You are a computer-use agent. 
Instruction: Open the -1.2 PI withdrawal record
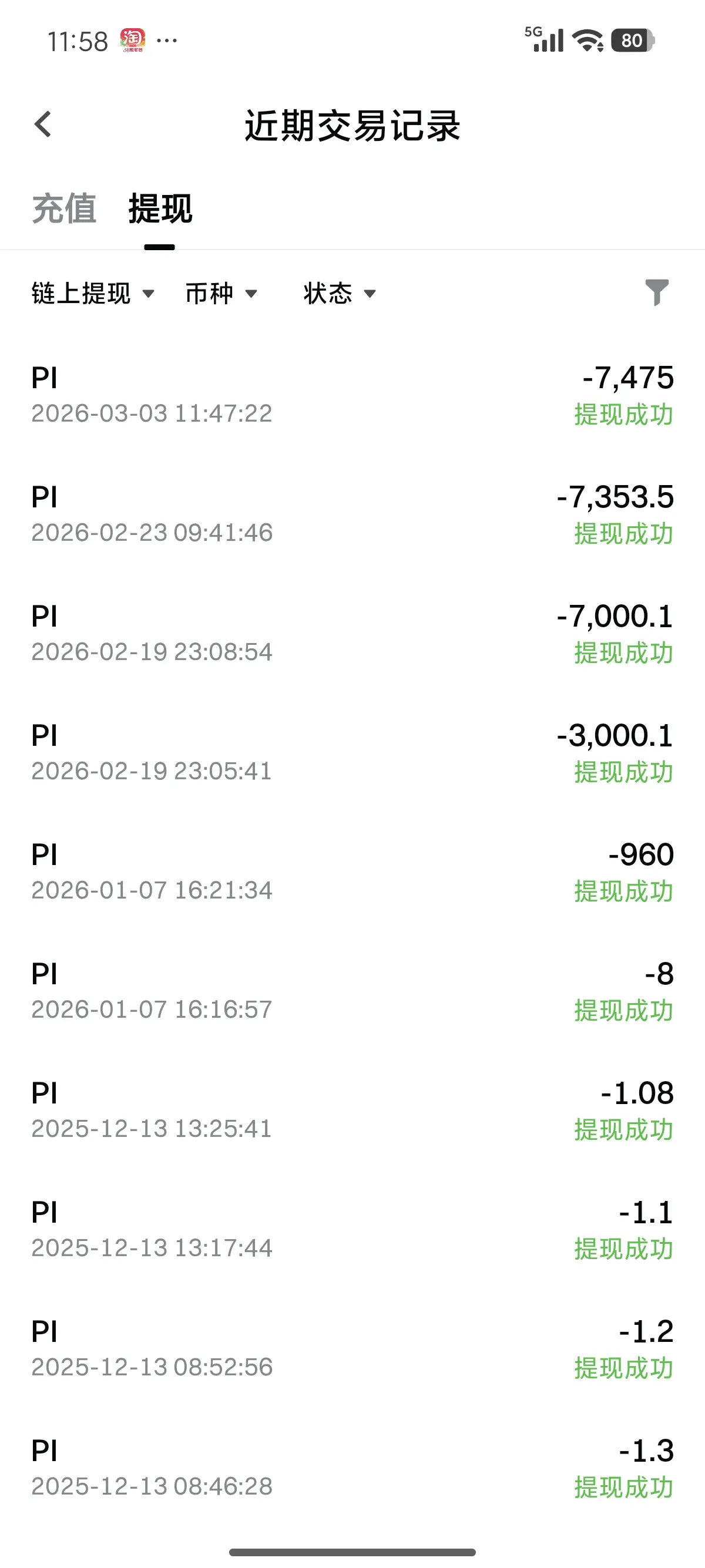point(352,1350)
